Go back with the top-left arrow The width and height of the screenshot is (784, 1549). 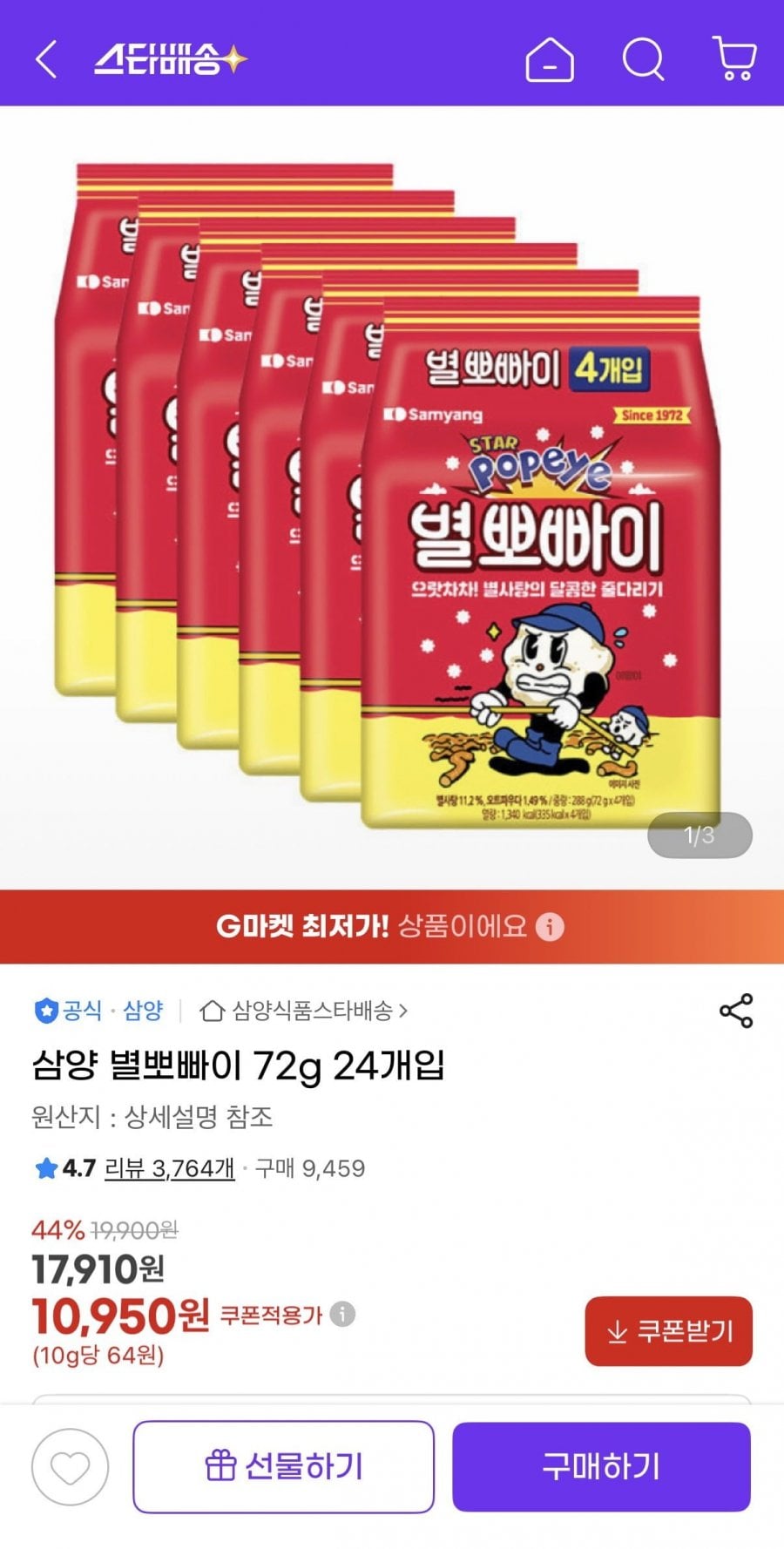[x=46, y=59]
